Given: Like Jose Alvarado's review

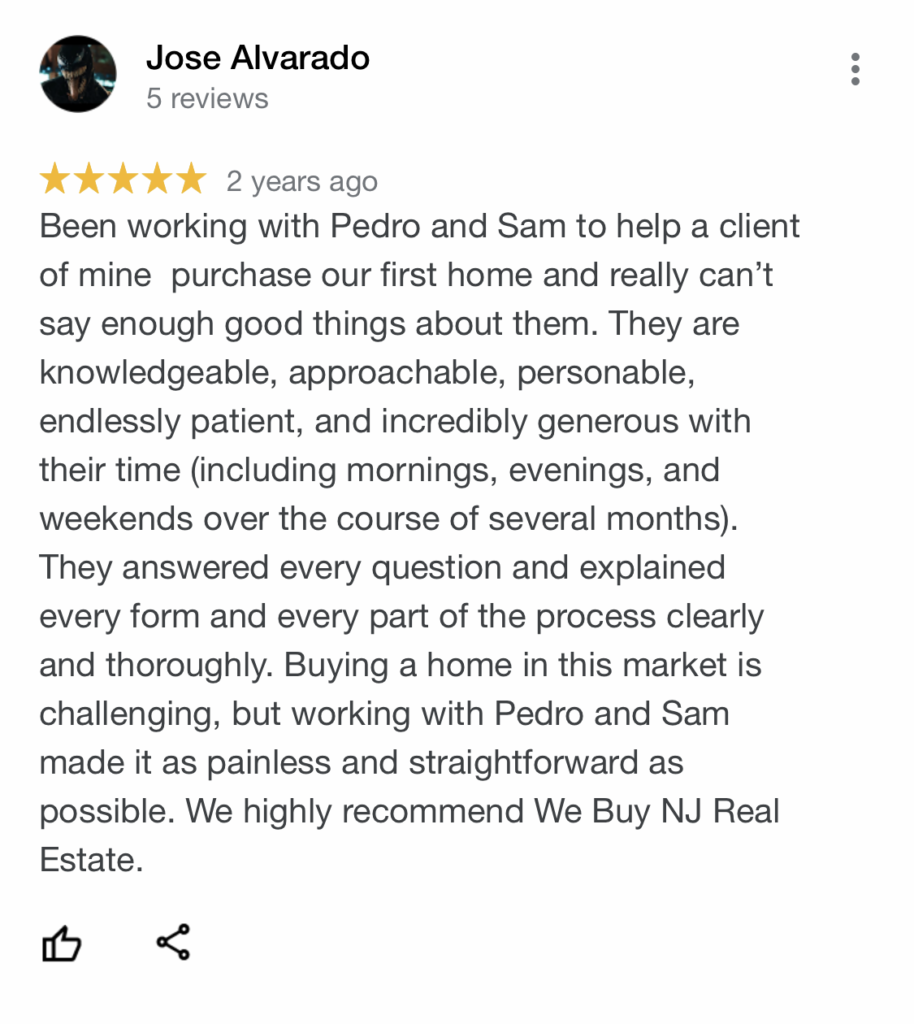Looking at the screenshot, I should [60, 942].
